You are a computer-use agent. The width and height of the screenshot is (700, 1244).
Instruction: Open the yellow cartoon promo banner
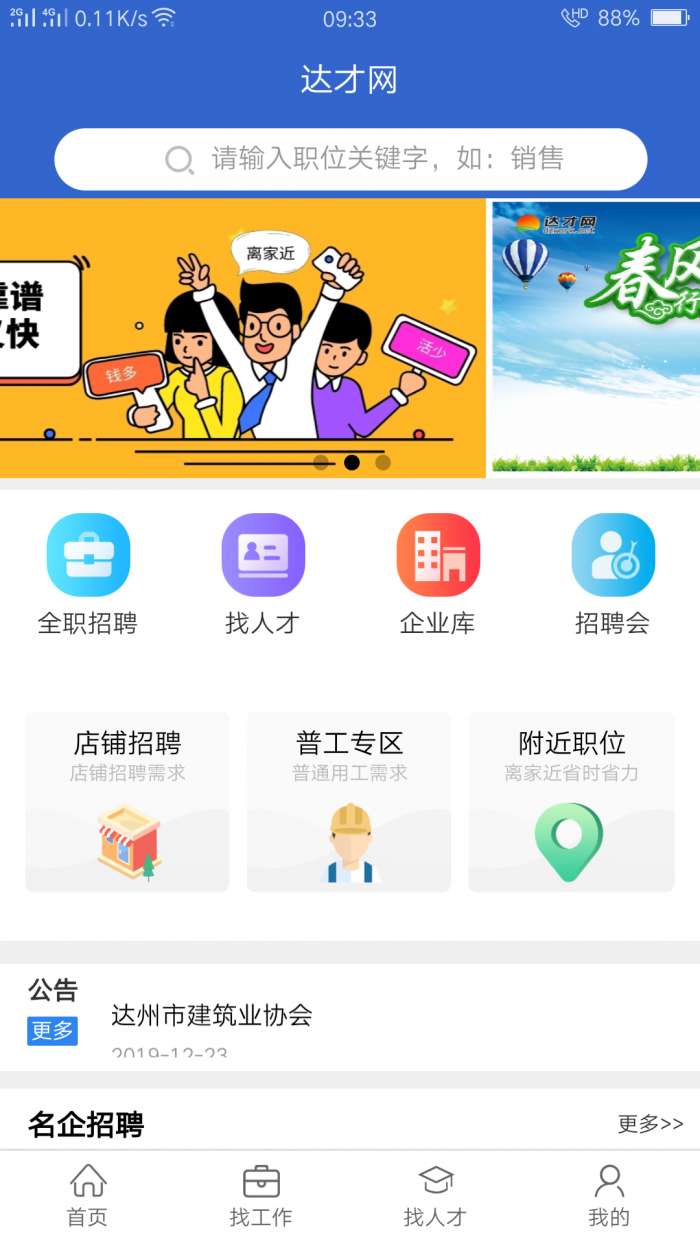pos(240,338)
